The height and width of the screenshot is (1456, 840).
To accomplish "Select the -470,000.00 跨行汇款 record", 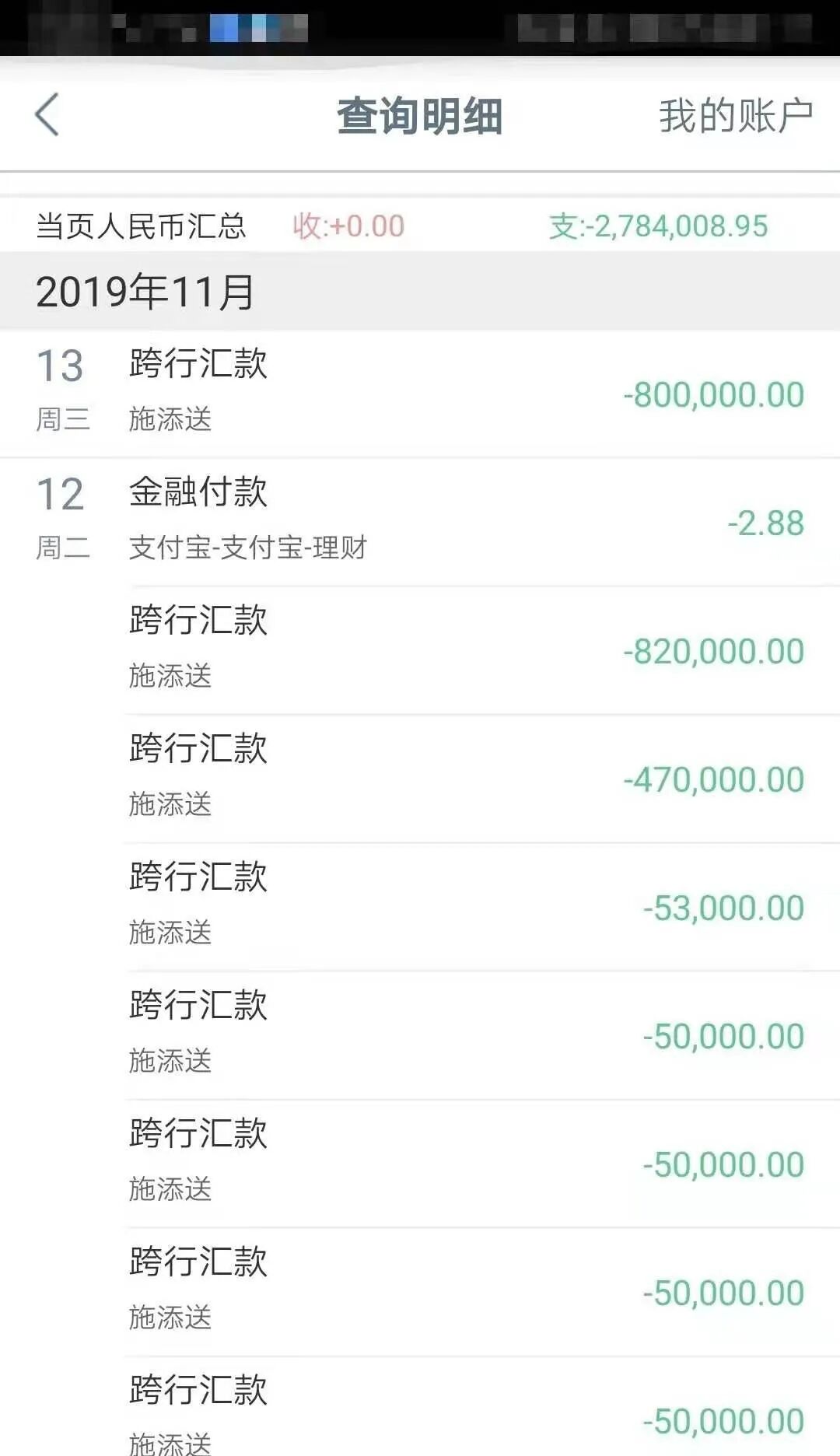I will (482, 779).
